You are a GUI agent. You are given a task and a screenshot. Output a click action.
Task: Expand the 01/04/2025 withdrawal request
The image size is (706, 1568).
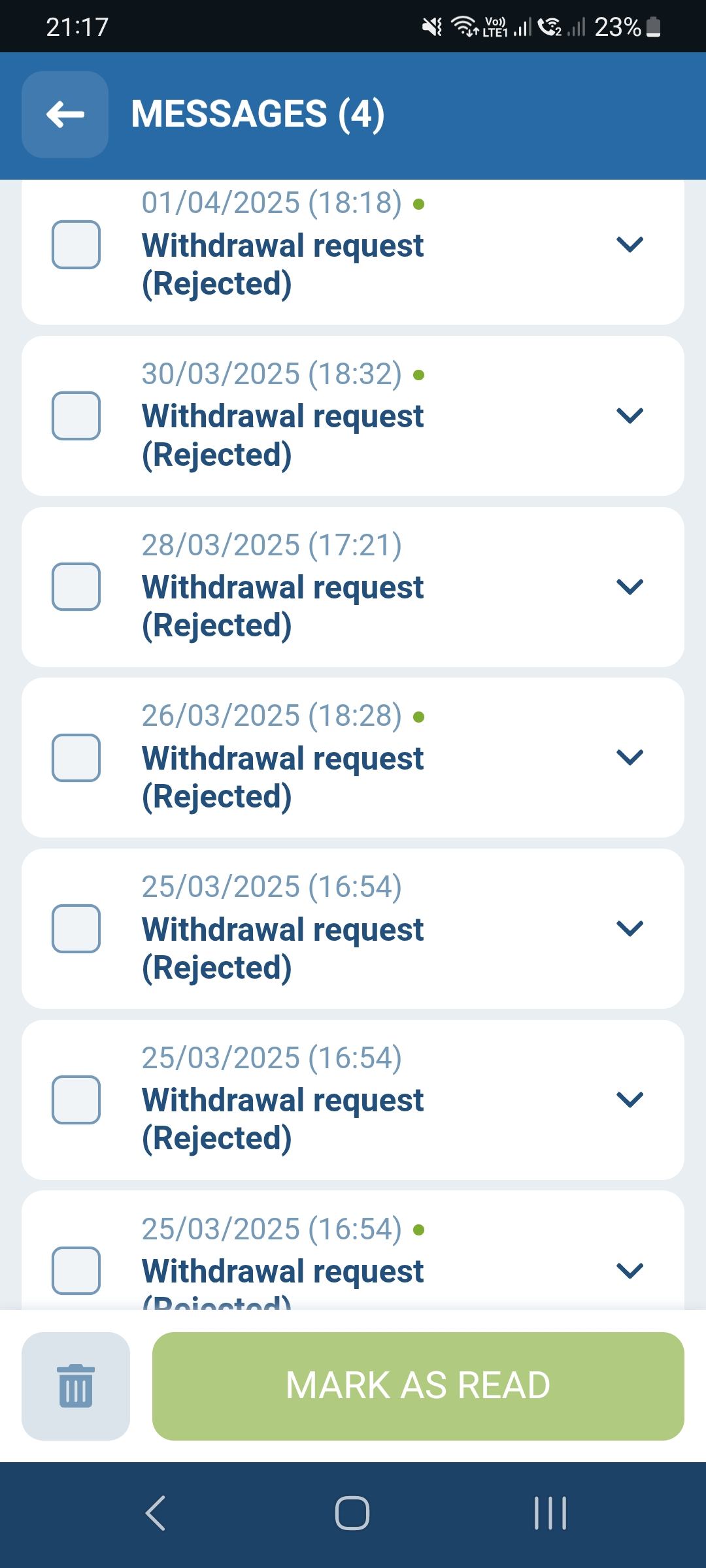coord(630,245)
